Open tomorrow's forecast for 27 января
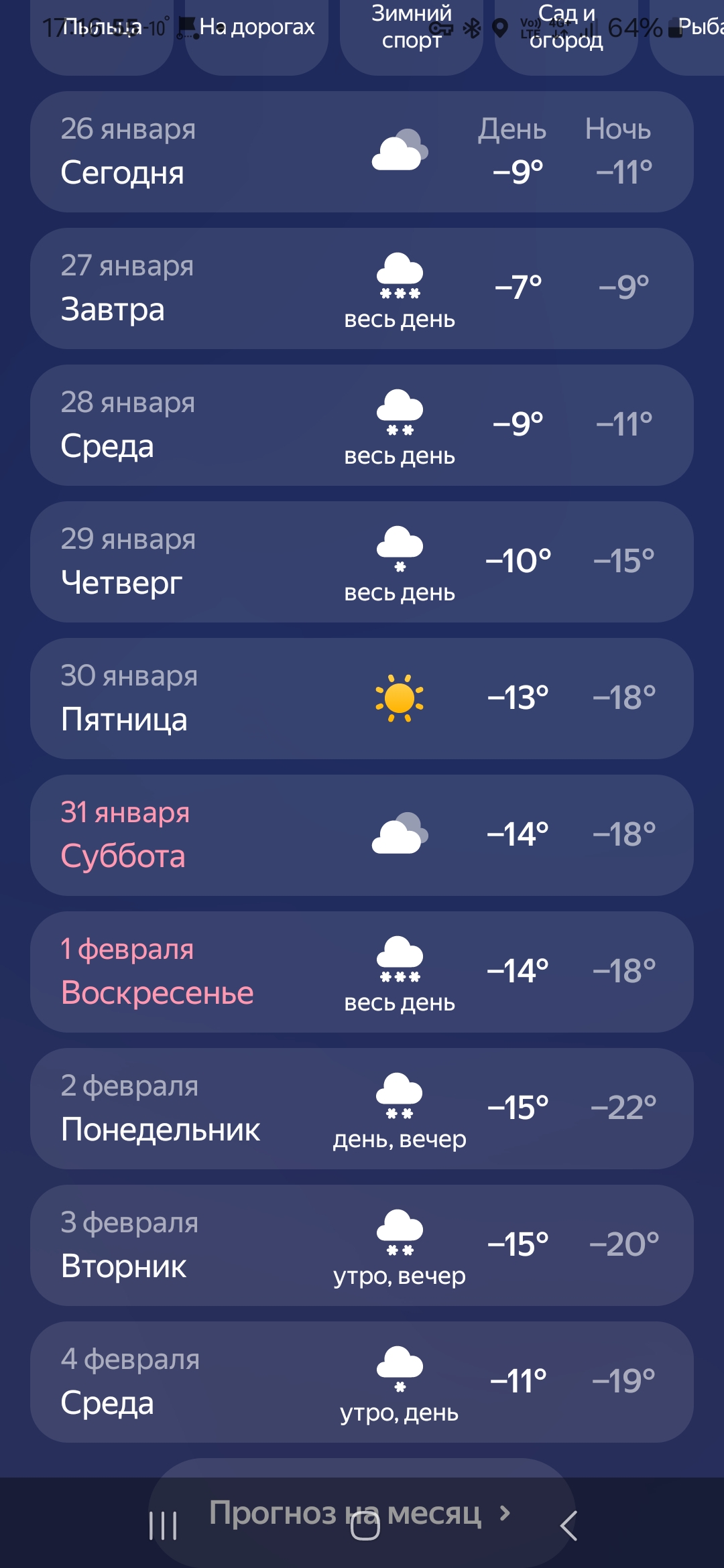724x1568 pixels. coord(362,289)
